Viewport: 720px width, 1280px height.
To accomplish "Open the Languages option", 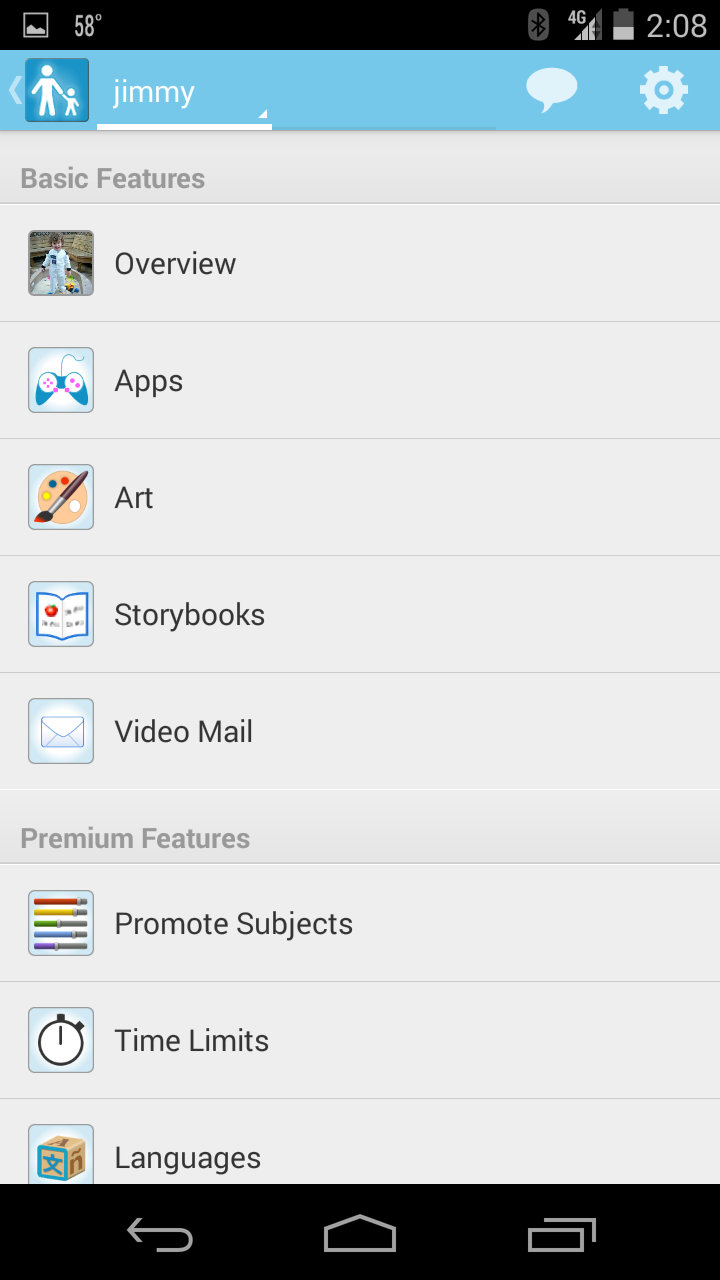I will pos(360,1155).
